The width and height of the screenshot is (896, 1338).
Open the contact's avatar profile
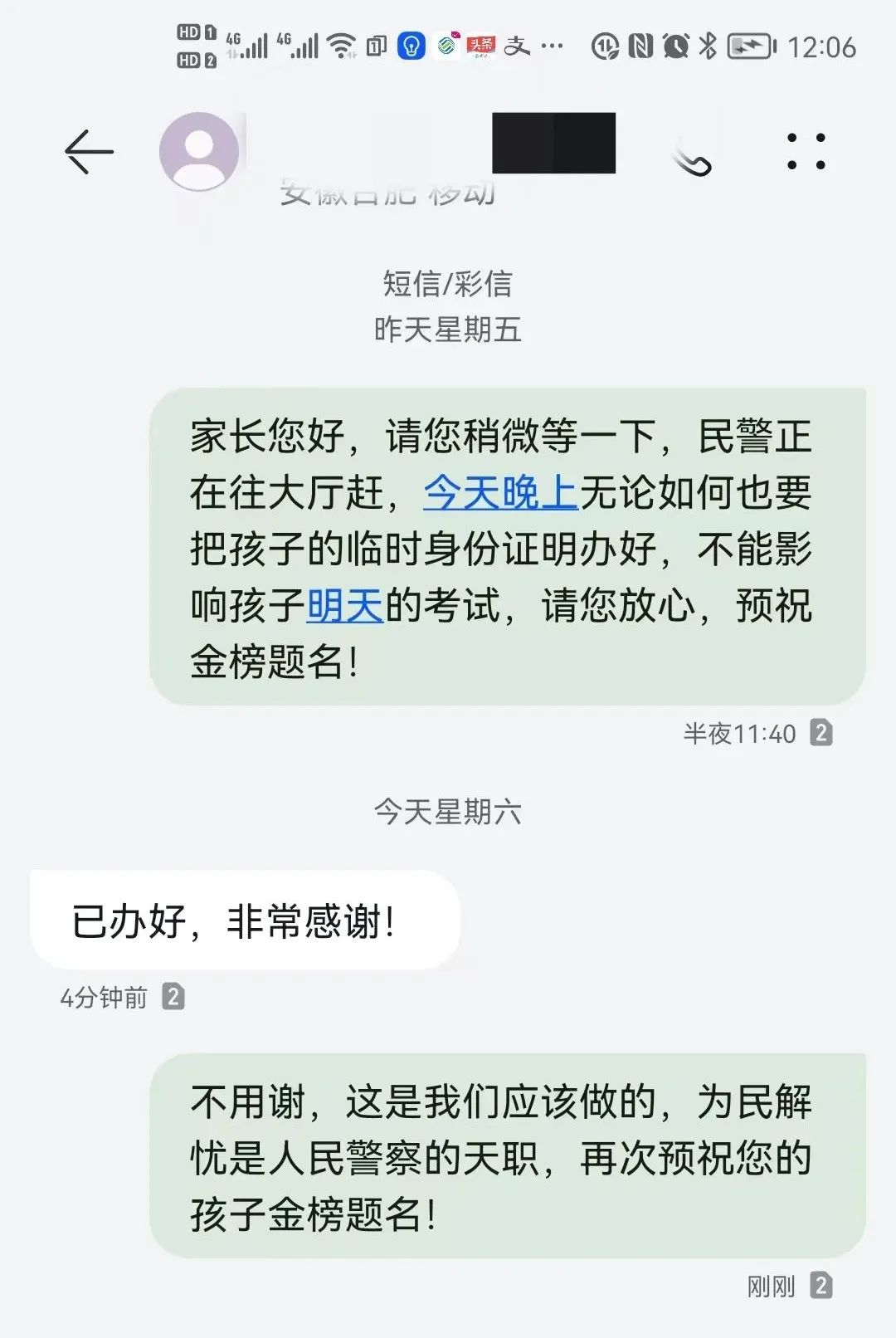(x=199, y=152)
